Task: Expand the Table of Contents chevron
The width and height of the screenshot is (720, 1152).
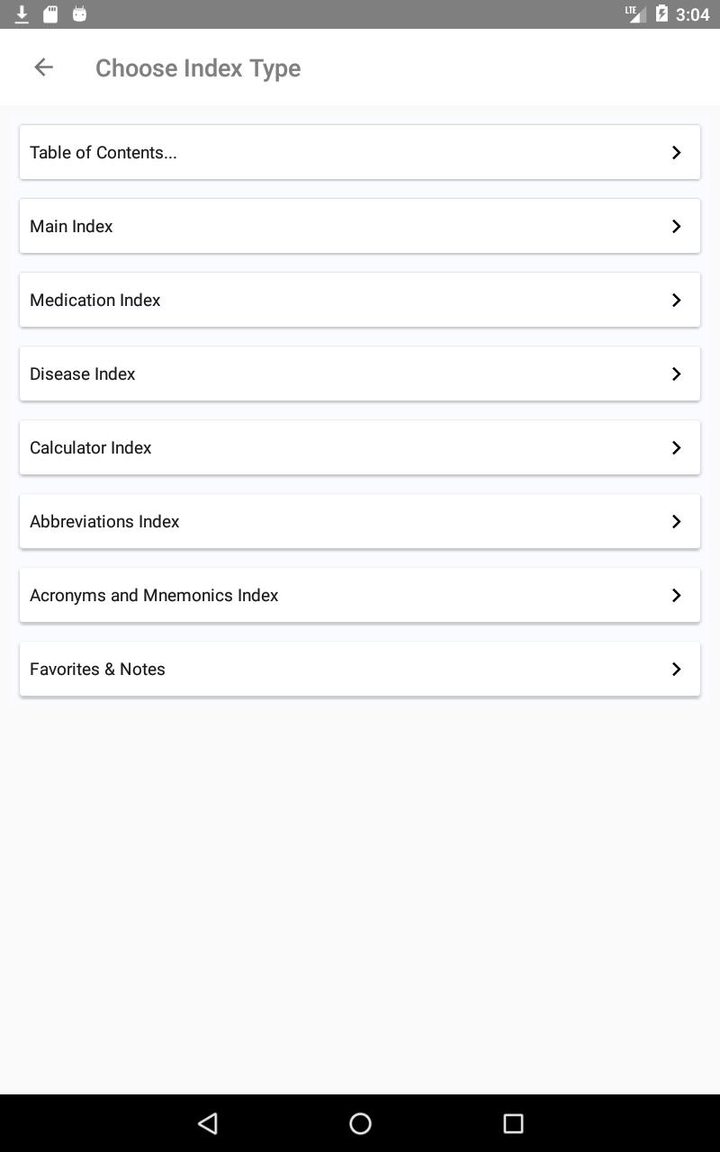Action: click(x=676, y=152)
